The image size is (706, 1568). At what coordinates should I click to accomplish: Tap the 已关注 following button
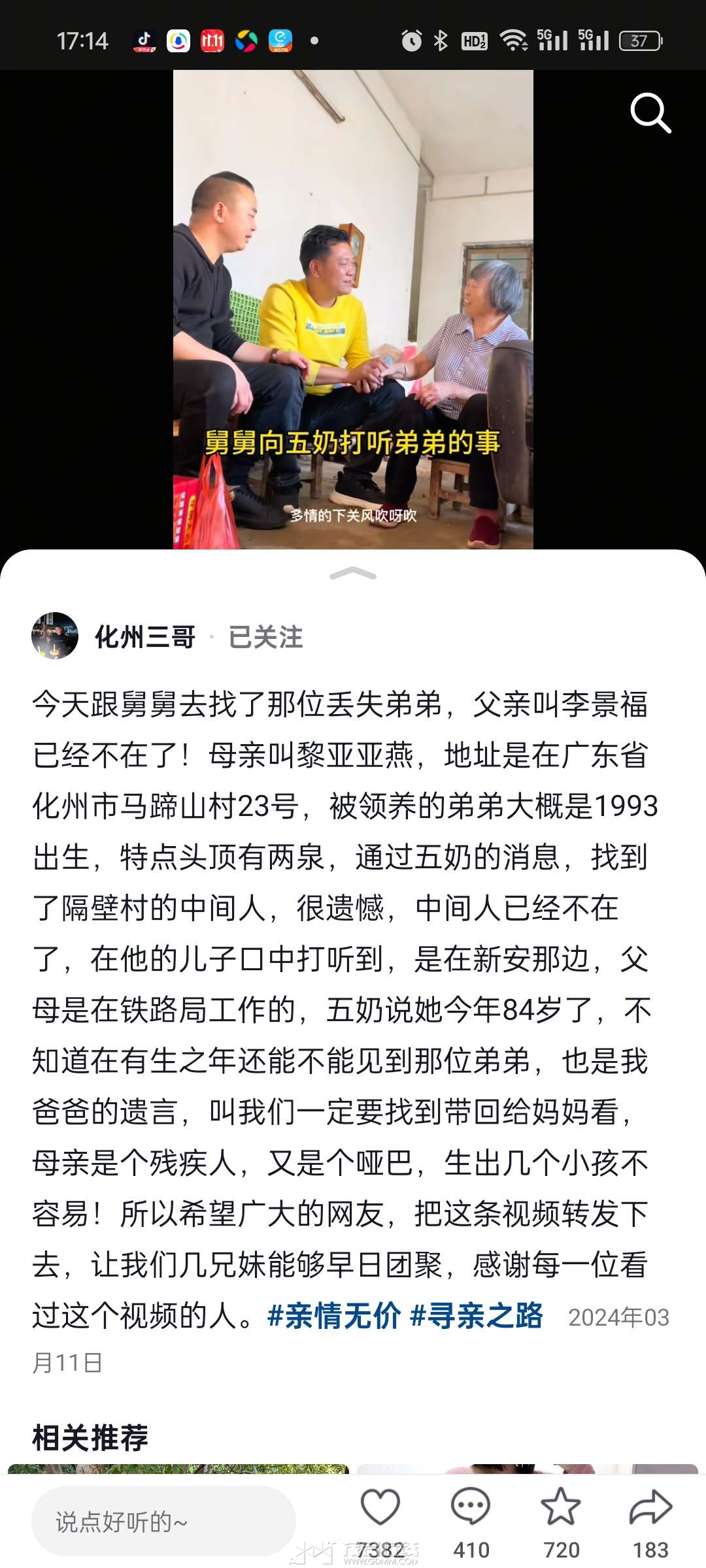click(x=265, y=637)
